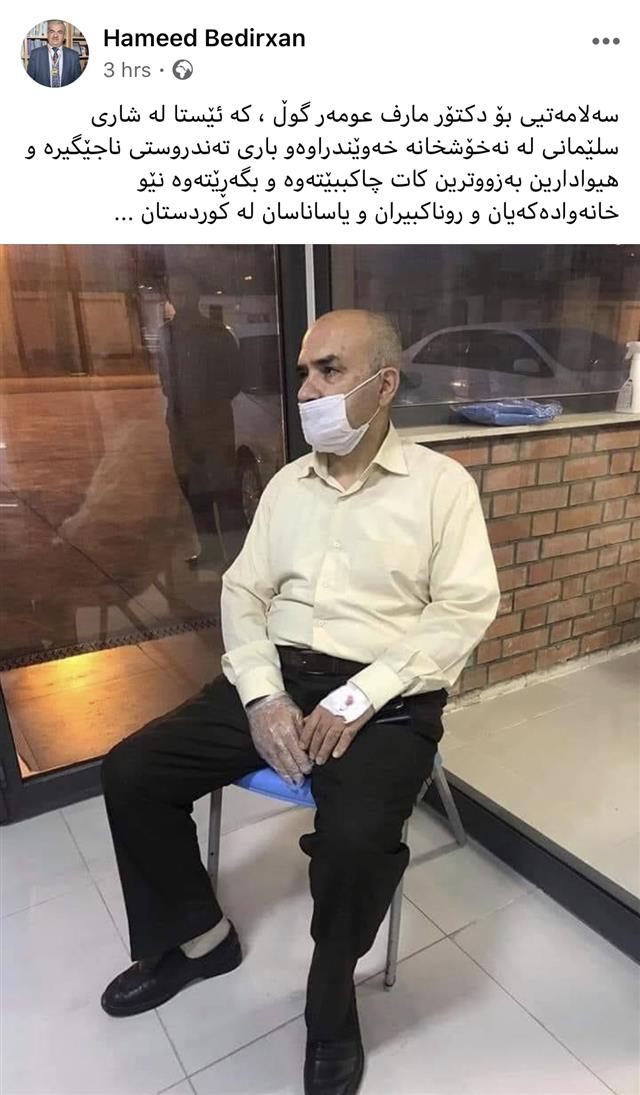Screen dimensions: 640x1095
Task: Open Hameed Bedirxan's profile picture
Action: point(55,53)
